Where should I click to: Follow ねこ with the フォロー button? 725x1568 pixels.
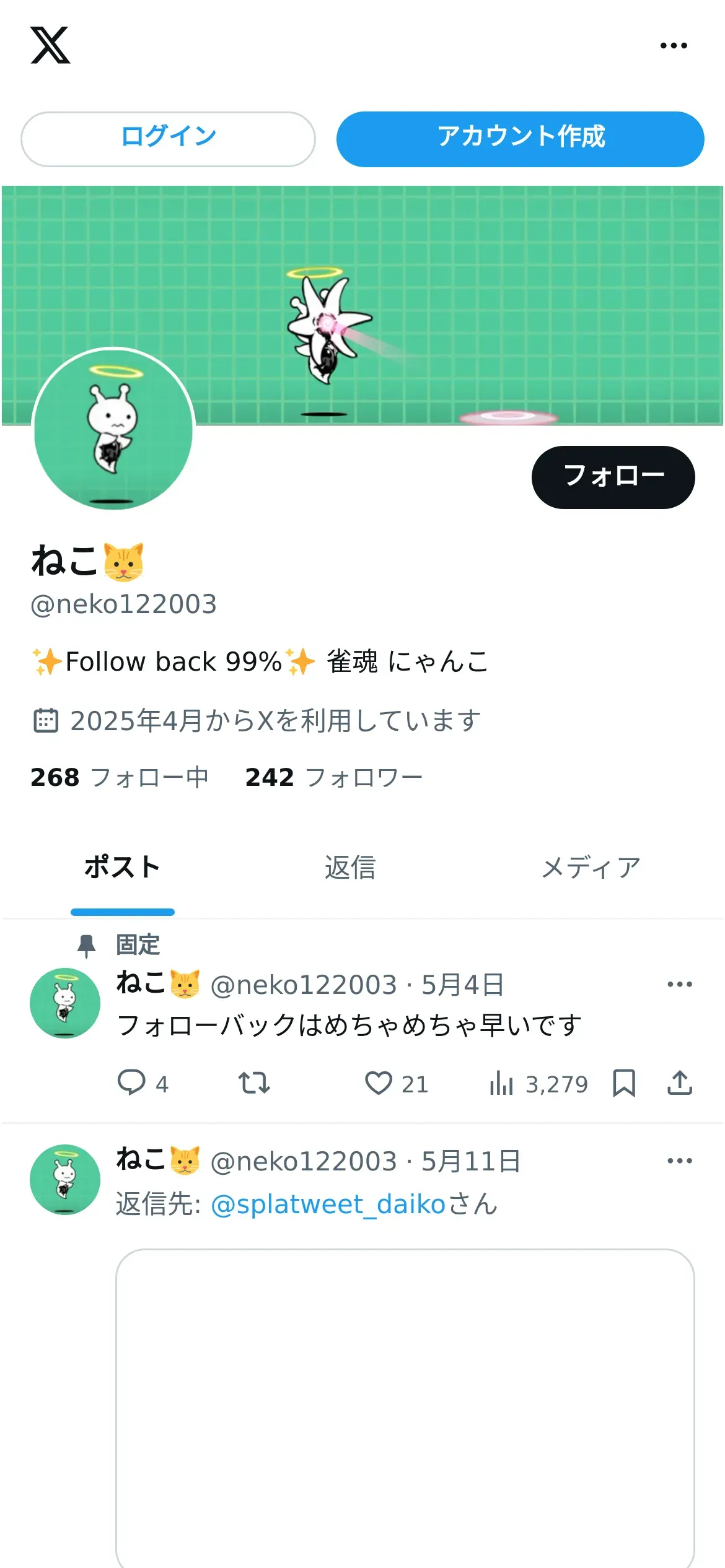click(x=613, y=477)
